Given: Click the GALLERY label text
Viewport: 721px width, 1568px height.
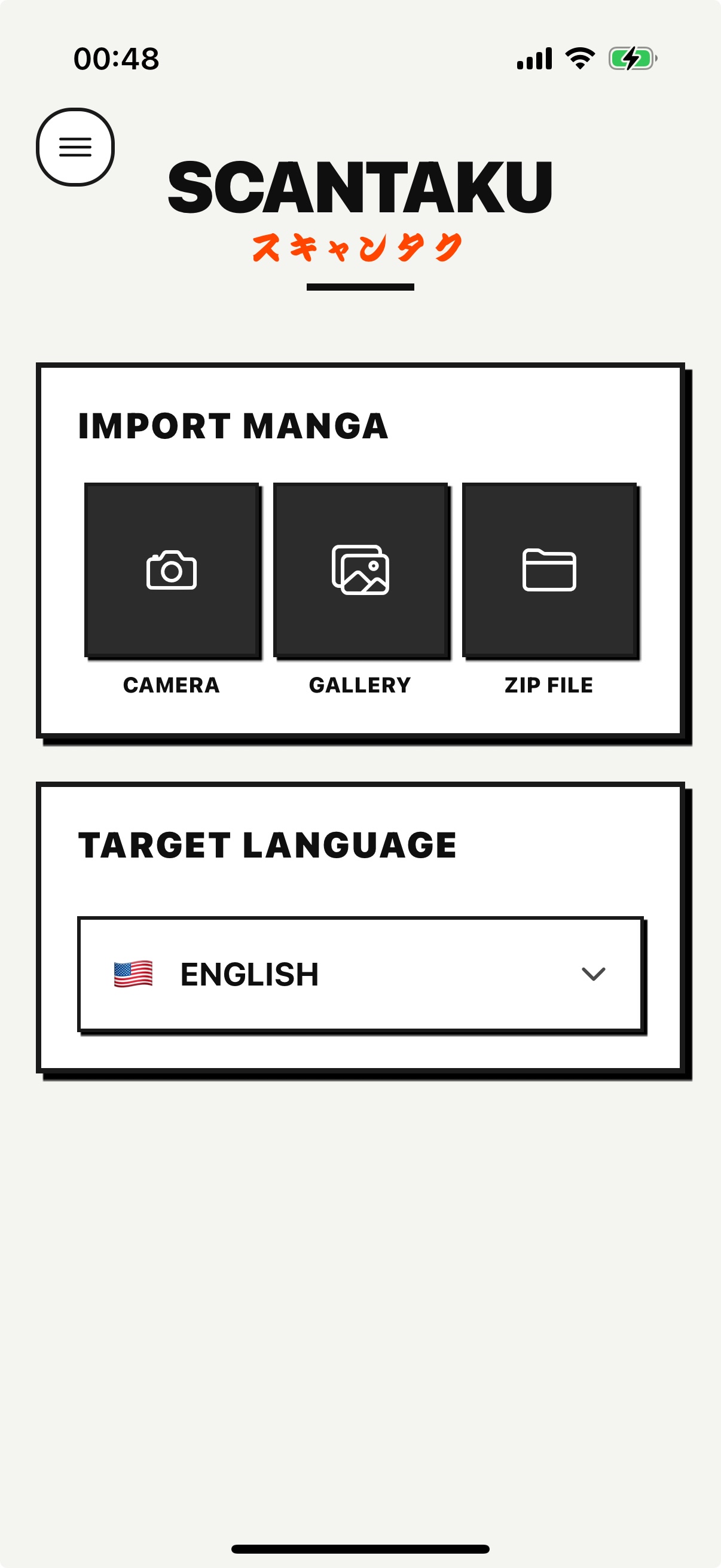Looking at the screenshot, I should point(361,685).
